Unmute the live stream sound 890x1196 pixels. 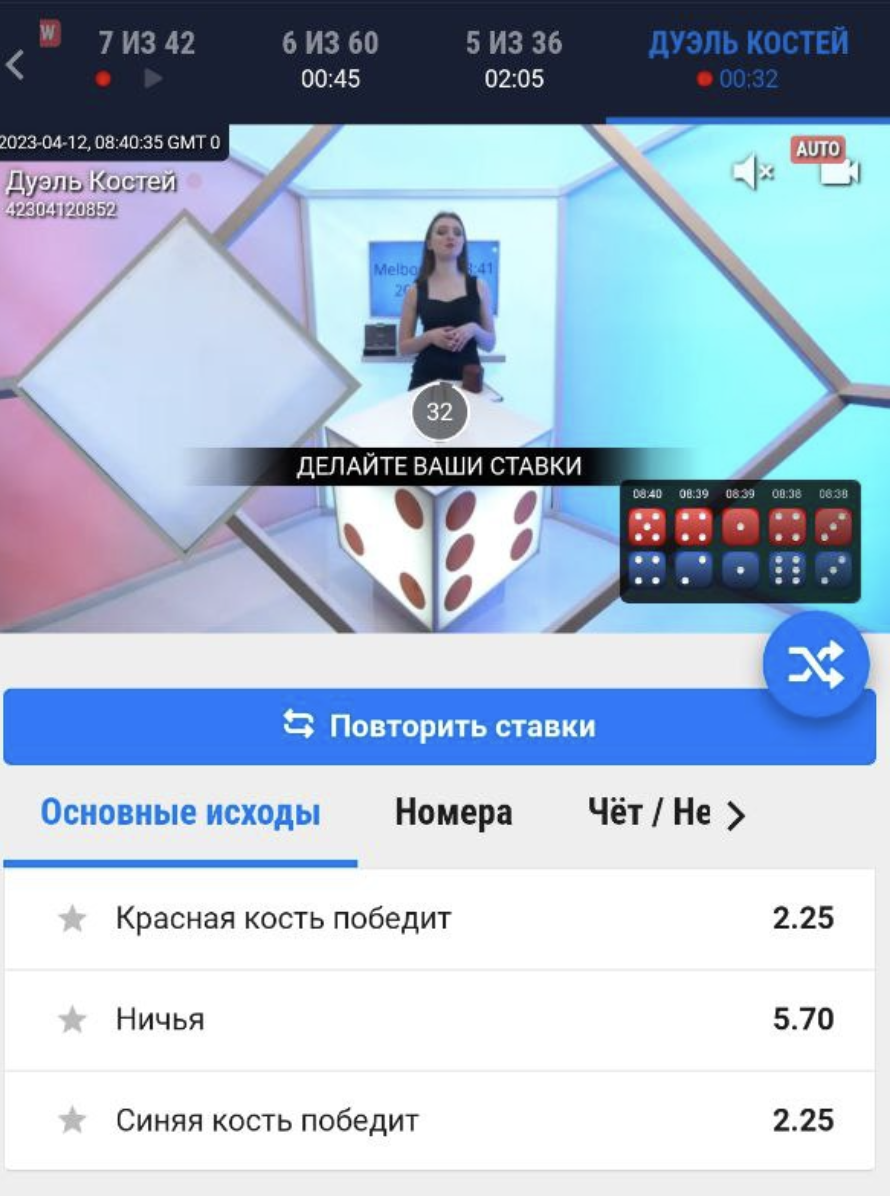(752, 173)
